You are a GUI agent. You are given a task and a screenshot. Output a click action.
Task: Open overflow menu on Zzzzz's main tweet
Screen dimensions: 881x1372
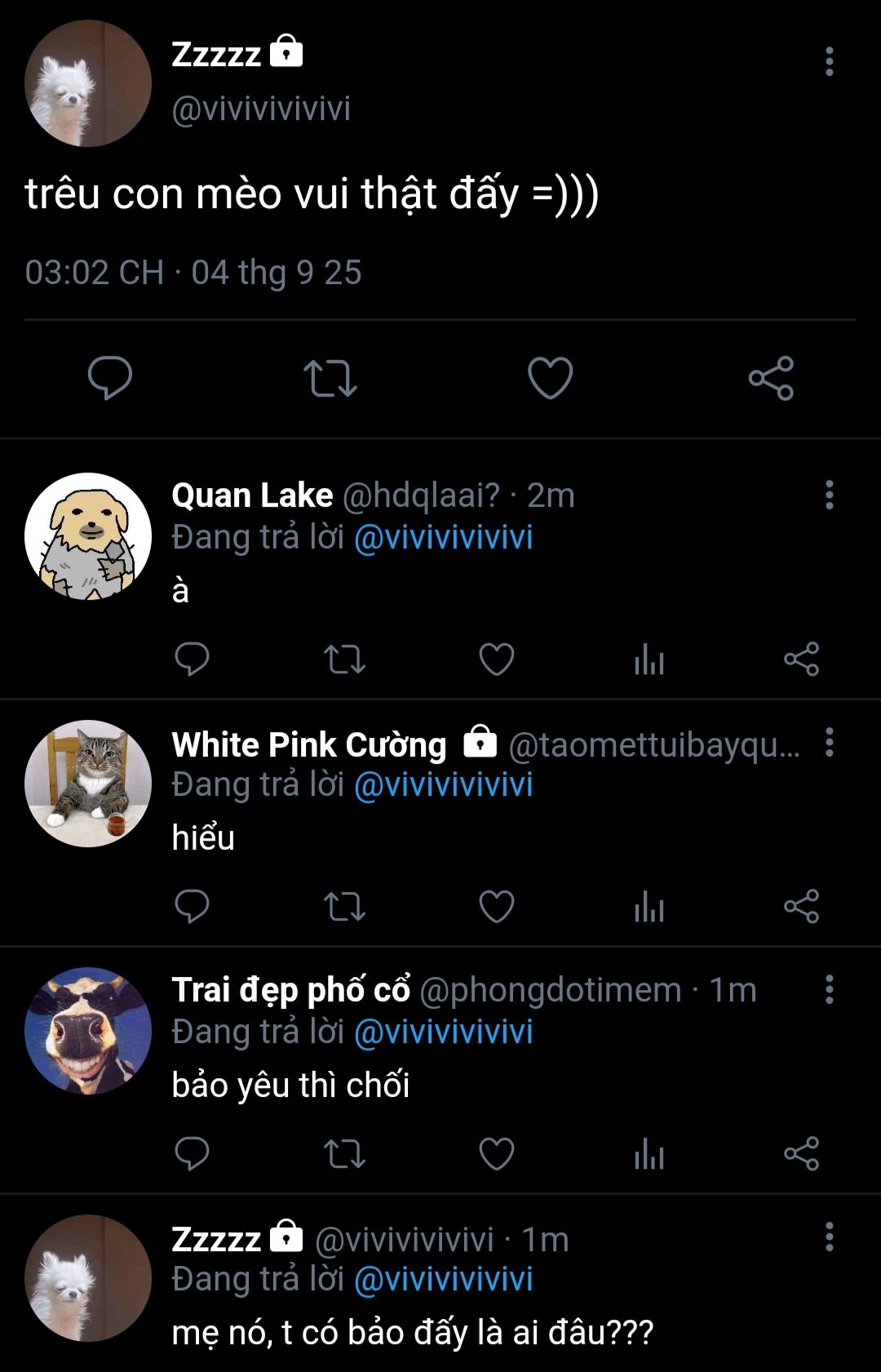[x=829, y=61]
